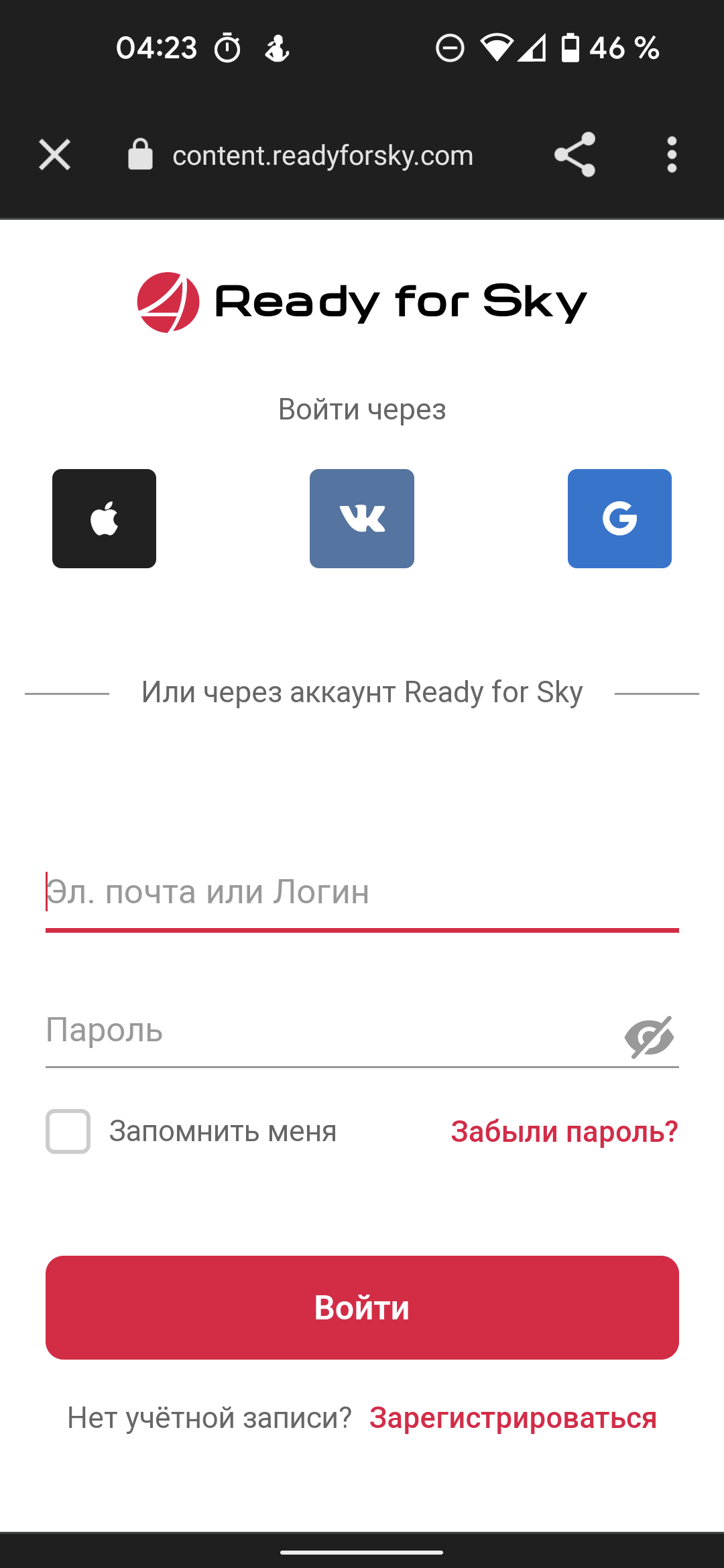Sign in with Apple

tap(105, 519)
